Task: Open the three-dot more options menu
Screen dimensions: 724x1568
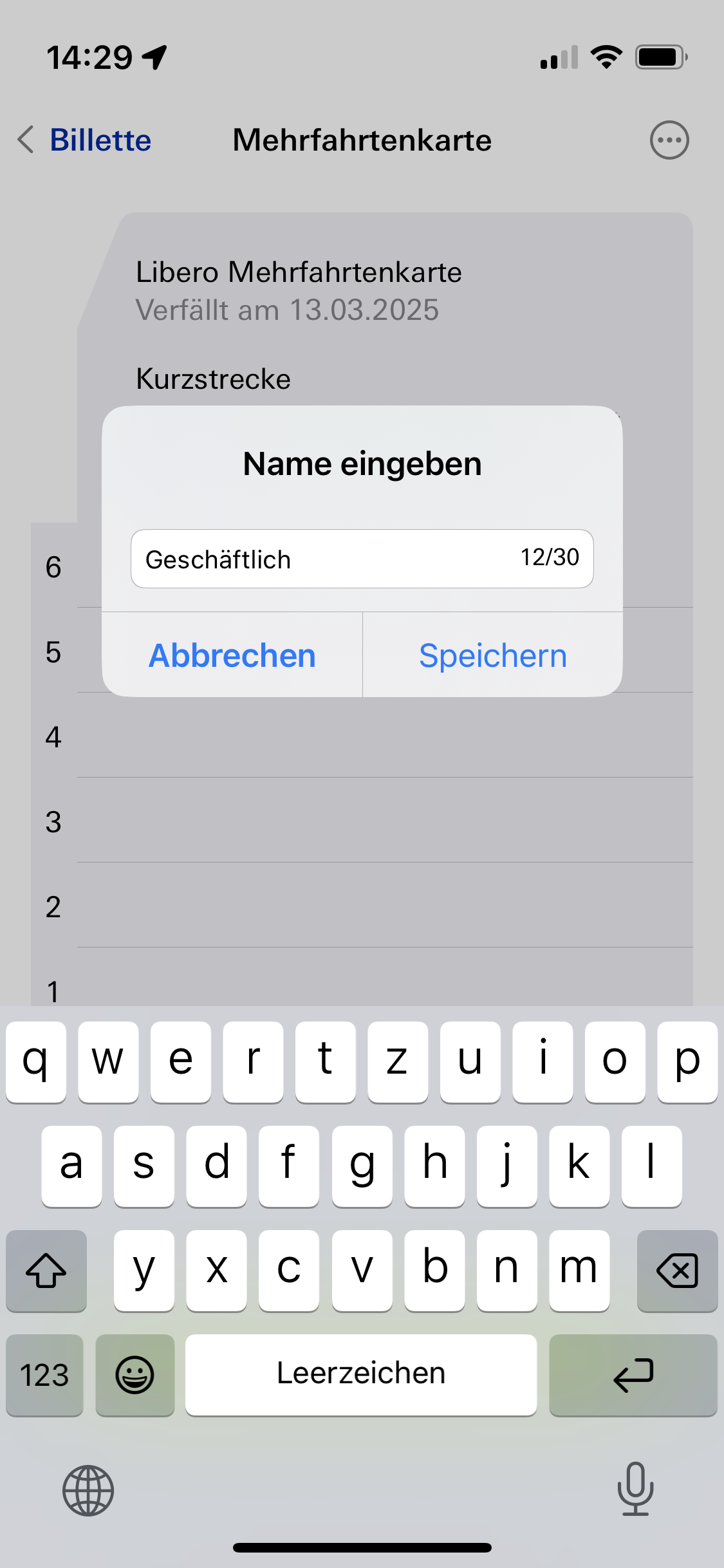Action: 669,140
